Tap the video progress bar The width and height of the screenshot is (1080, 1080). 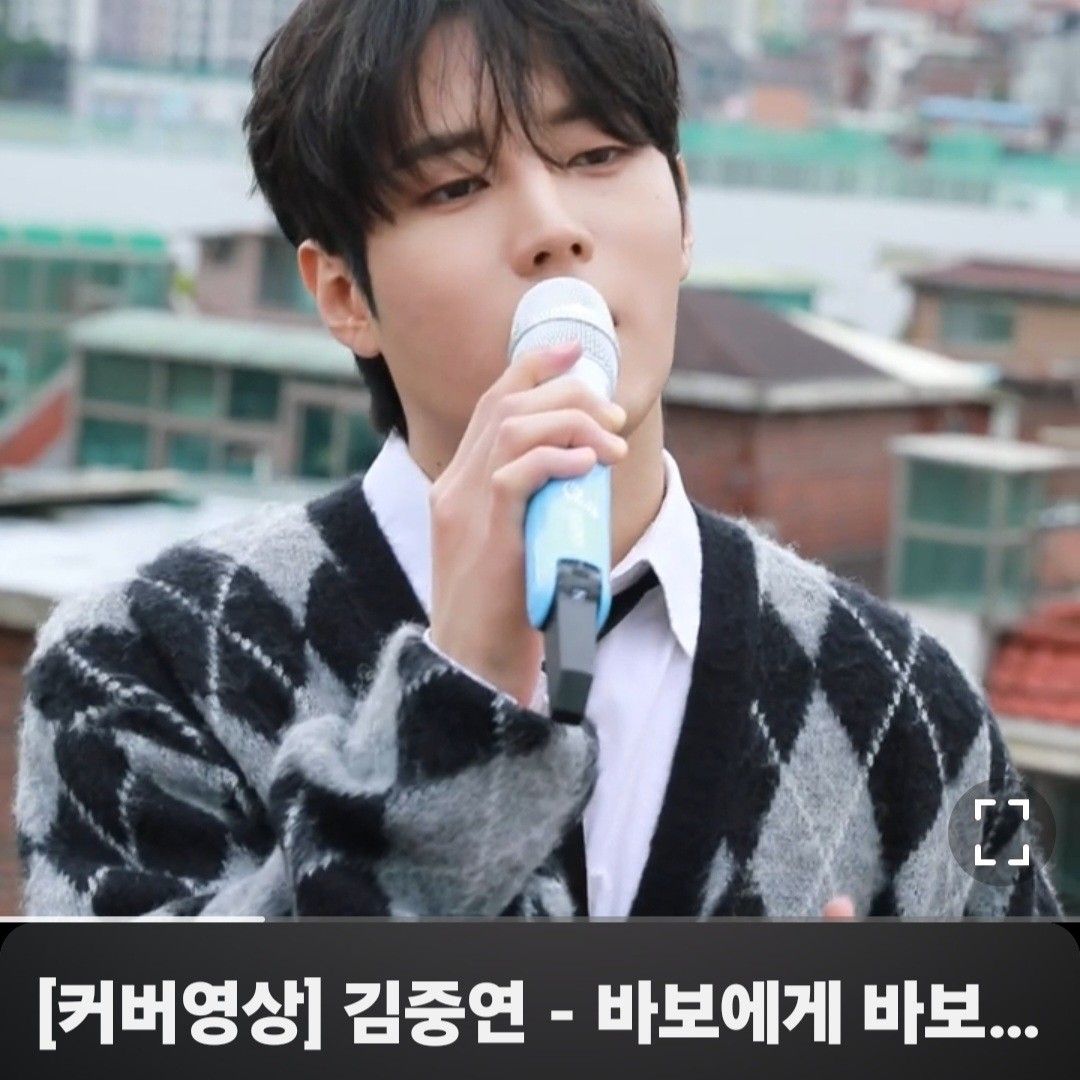[x=540, y=919]
